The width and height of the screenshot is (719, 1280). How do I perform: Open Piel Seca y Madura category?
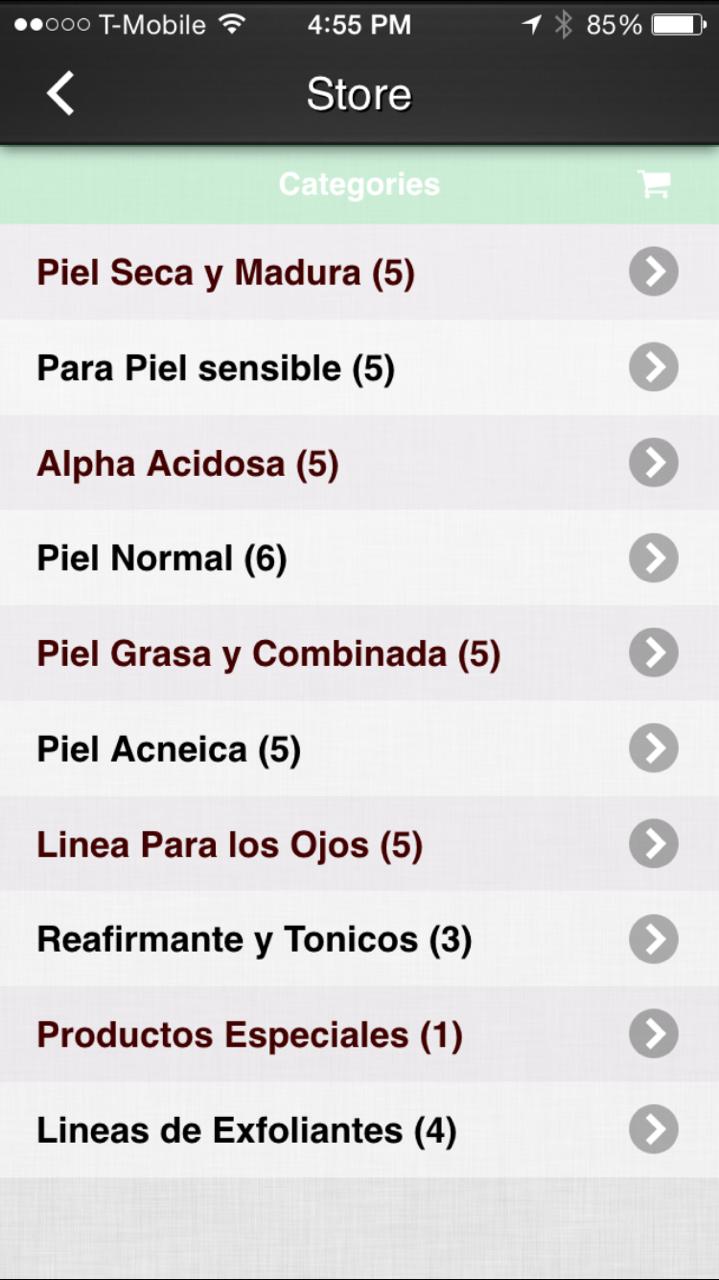(359, 272)
